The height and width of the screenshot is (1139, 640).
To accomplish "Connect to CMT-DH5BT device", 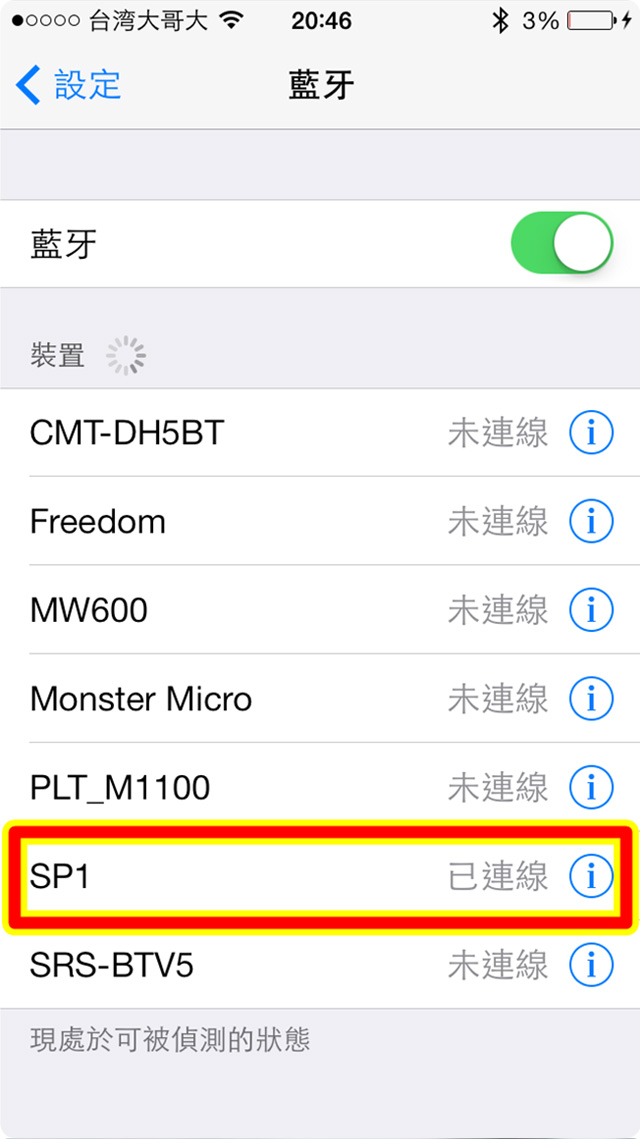I will pyautogui.click(x=320, y=433).
